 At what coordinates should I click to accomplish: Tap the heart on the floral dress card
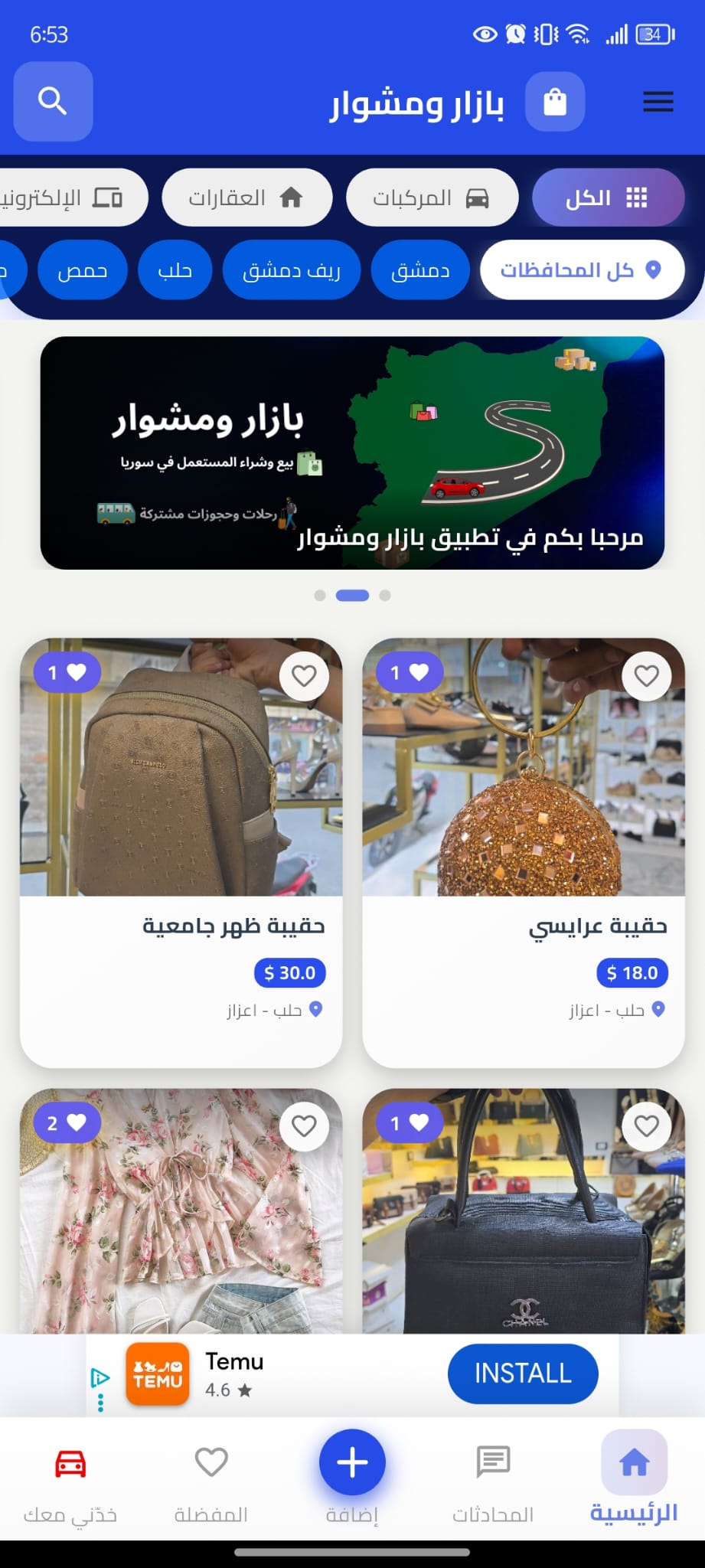point(304,1126)
